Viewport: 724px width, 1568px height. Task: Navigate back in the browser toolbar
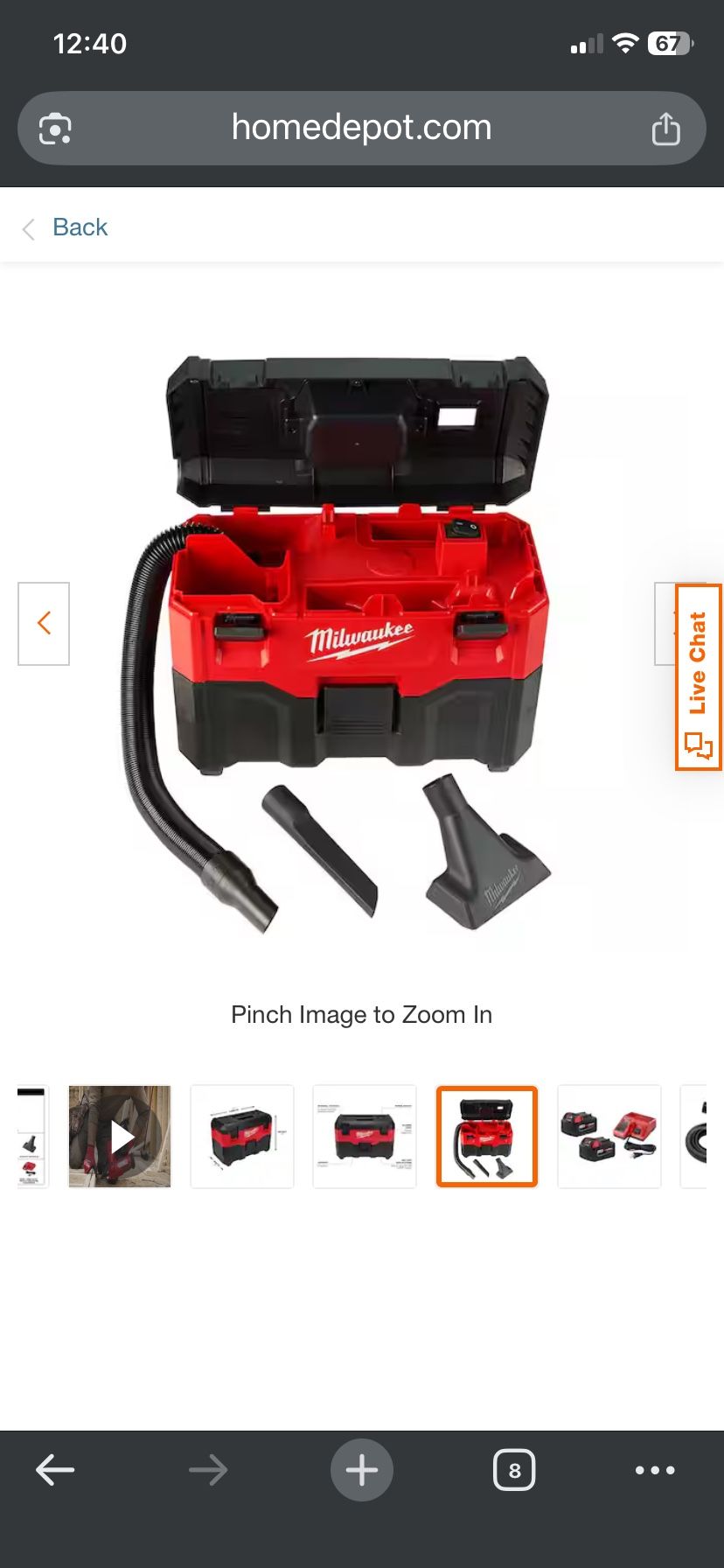tap(55, 1470)
